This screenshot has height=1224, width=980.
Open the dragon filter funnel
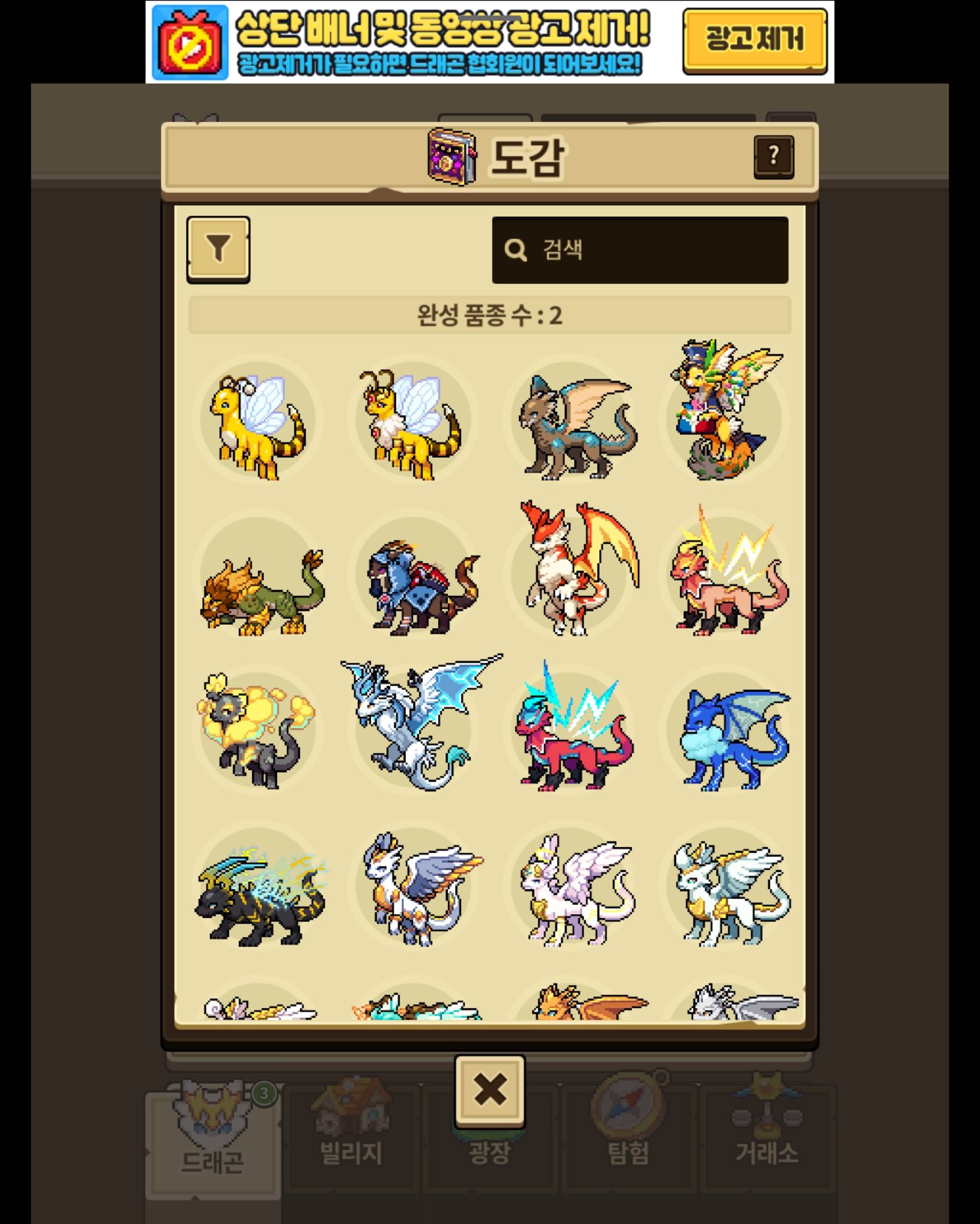218,249
